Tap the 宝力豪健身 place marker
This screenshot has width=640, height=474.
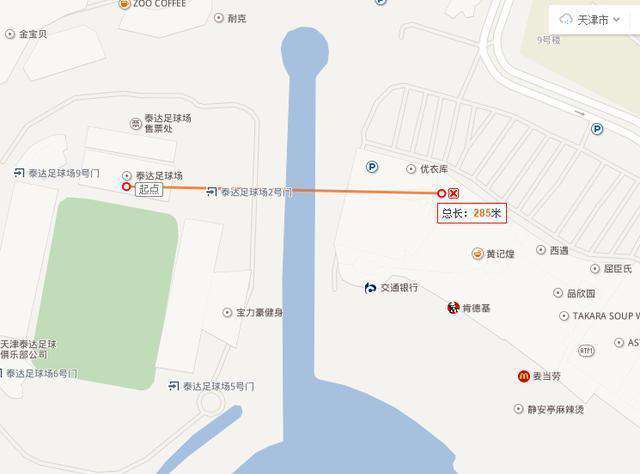coord(227,313)
